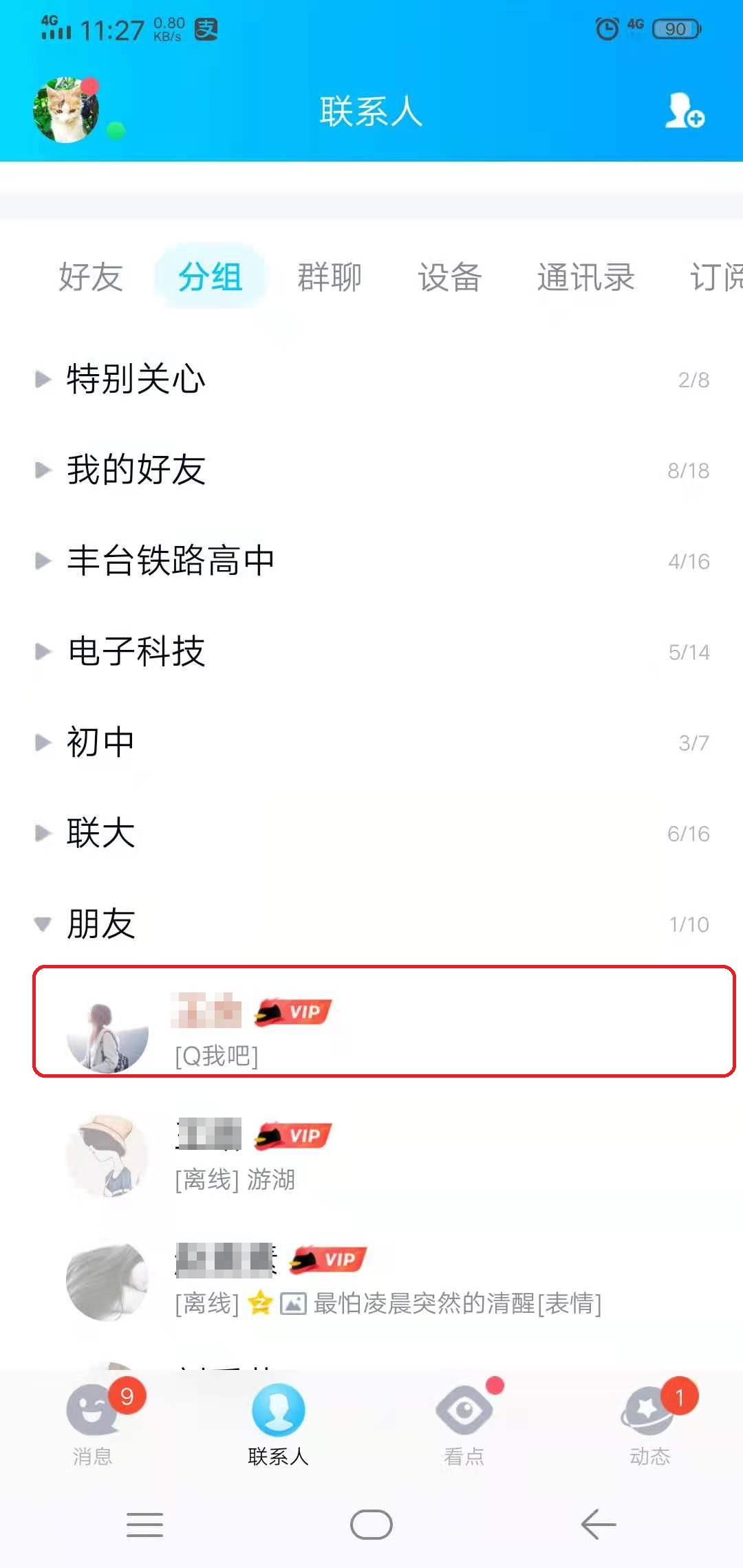Viewport: 743px width, 1568px height.
Task: Expand the 特别关心 group
Action: tap(371, 379)
